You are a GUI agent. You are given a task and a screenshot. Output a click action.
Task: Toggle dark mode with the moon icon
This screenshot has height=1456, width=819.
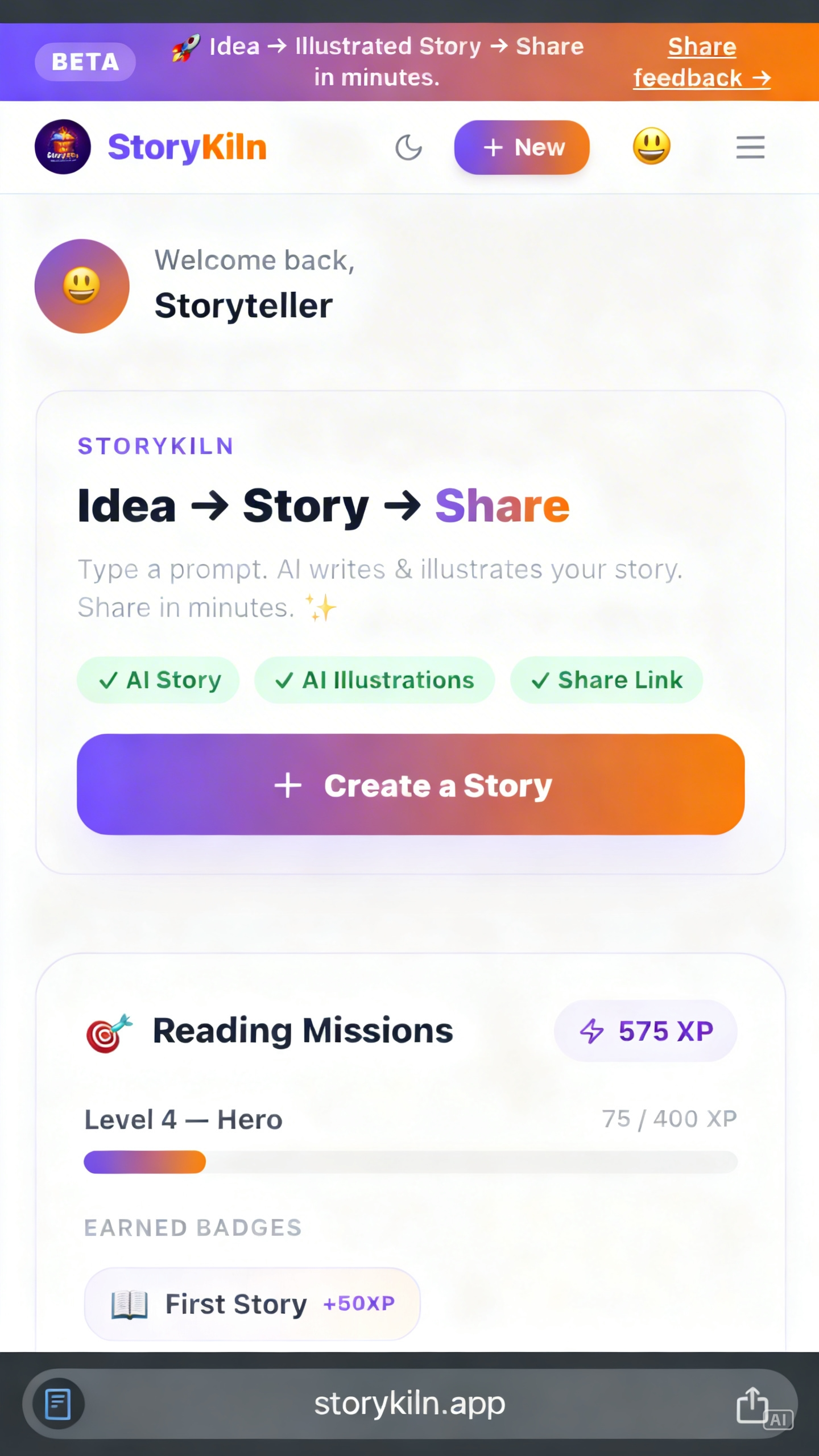(x=408, y=147)
